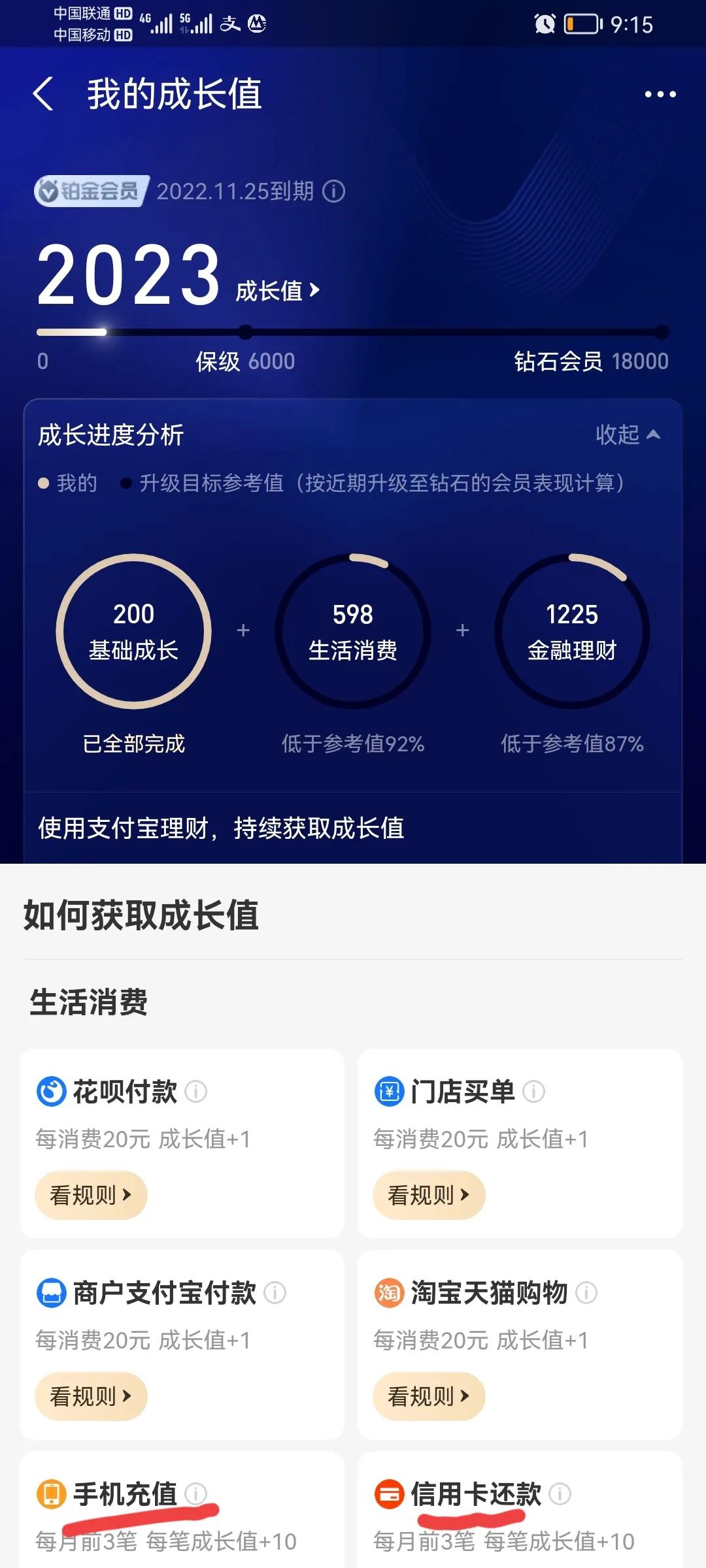
Task: Tap the 信用卡还款 credit card icon
Action: [x=389, y=1494]
